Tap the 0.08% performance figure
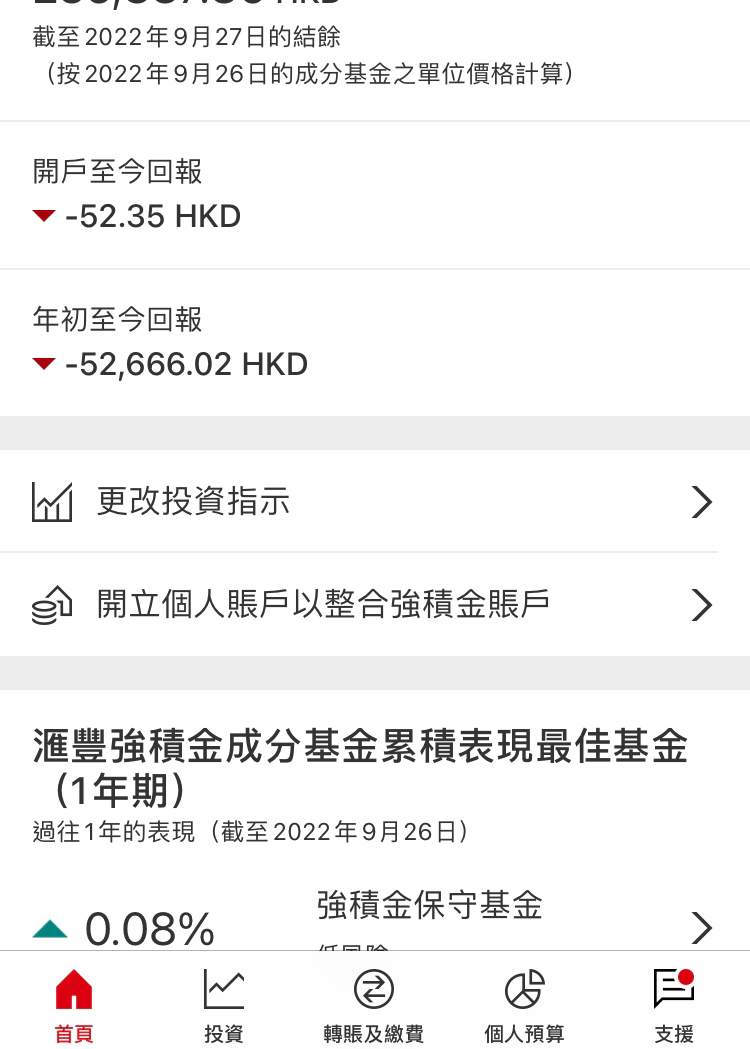 coord(148,928)
